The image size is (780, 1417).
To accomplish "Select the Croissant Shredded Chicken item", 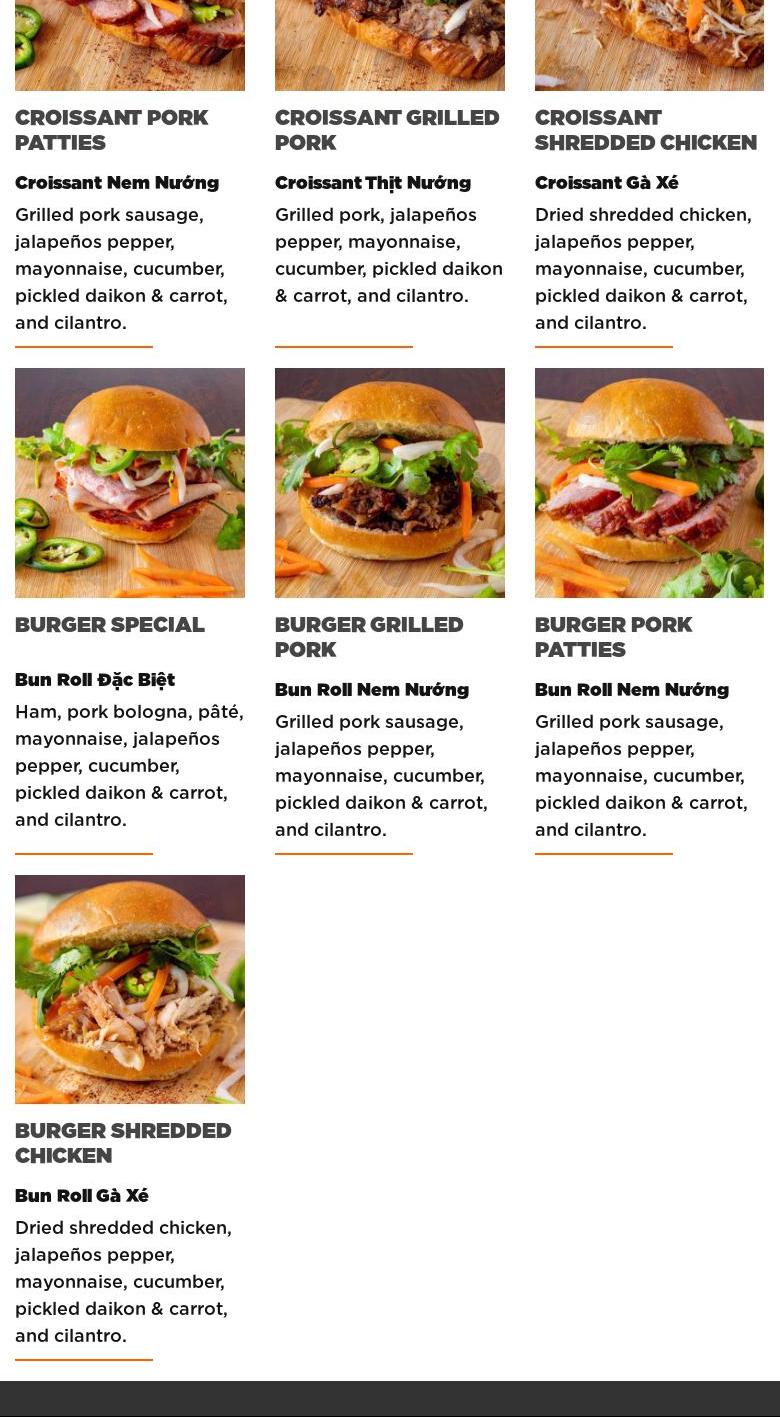I will pos(645,130).
